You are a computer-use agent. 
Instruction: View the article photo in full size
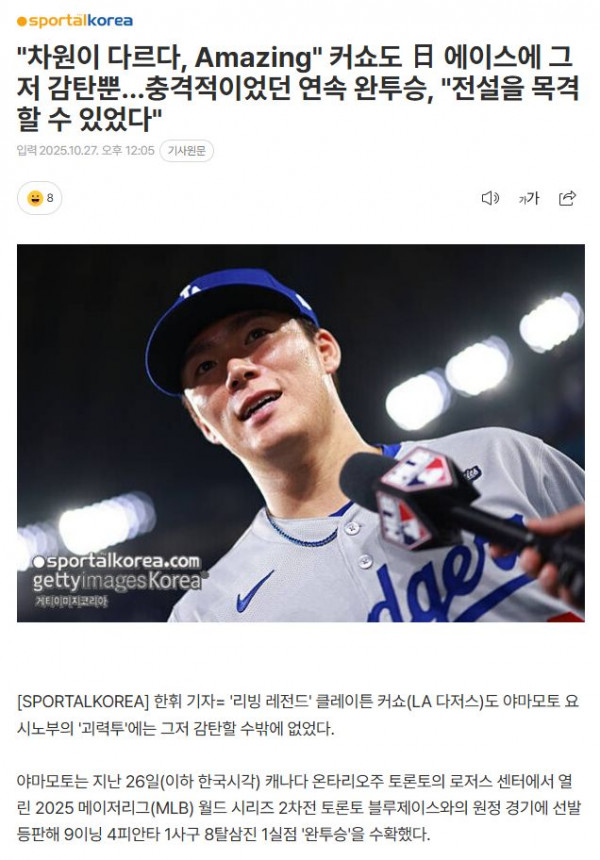300,433
